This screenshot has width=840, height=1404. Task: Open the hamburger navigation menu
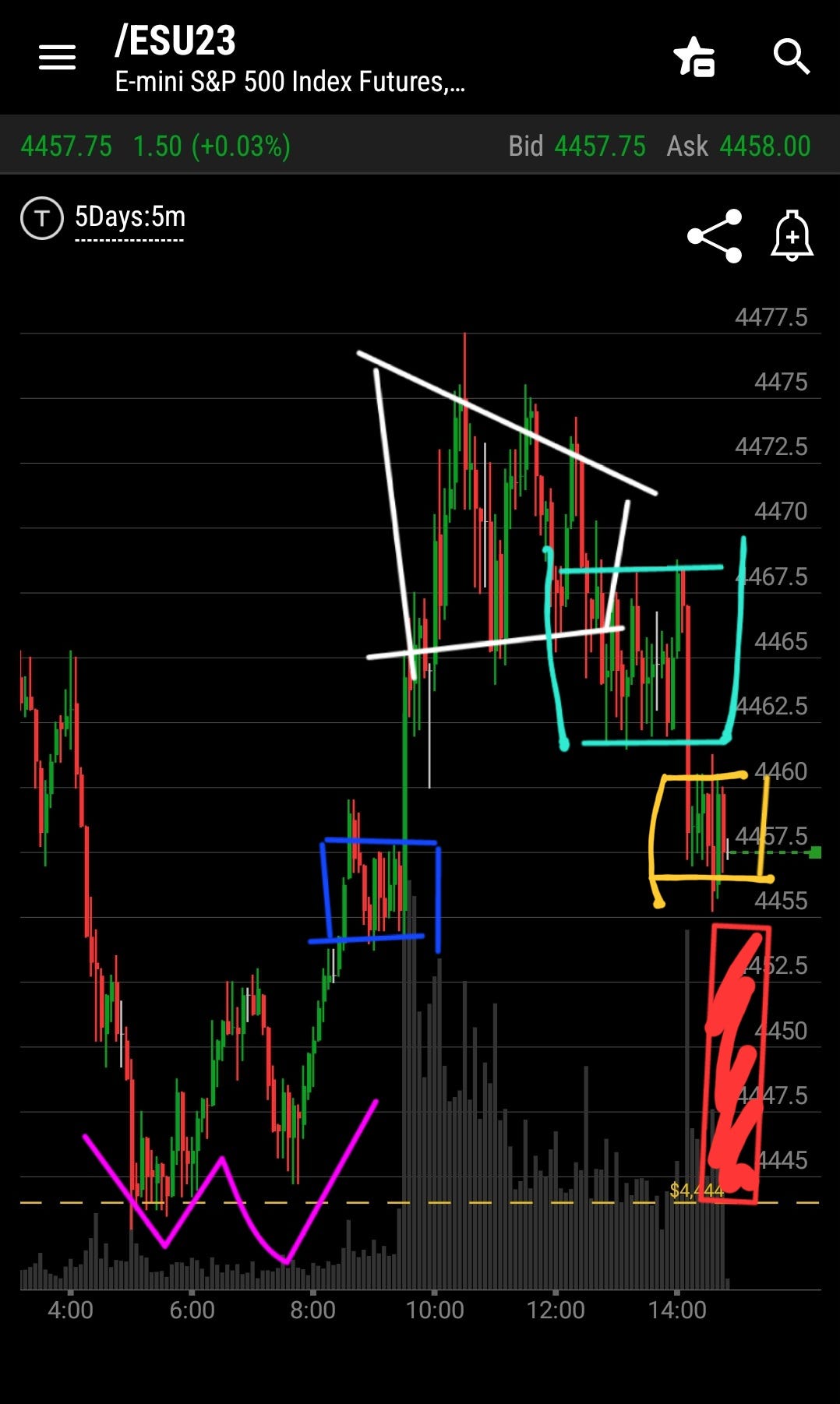click(57, 57)
